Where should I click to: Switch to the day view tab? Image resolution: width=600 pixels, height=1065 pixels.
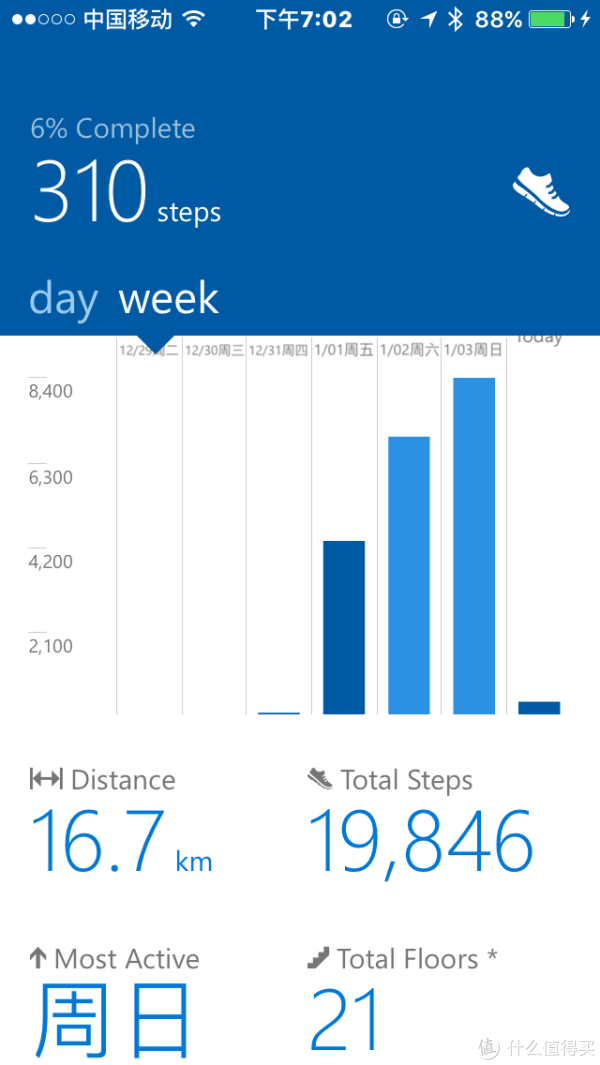click(x=63, y=299)
